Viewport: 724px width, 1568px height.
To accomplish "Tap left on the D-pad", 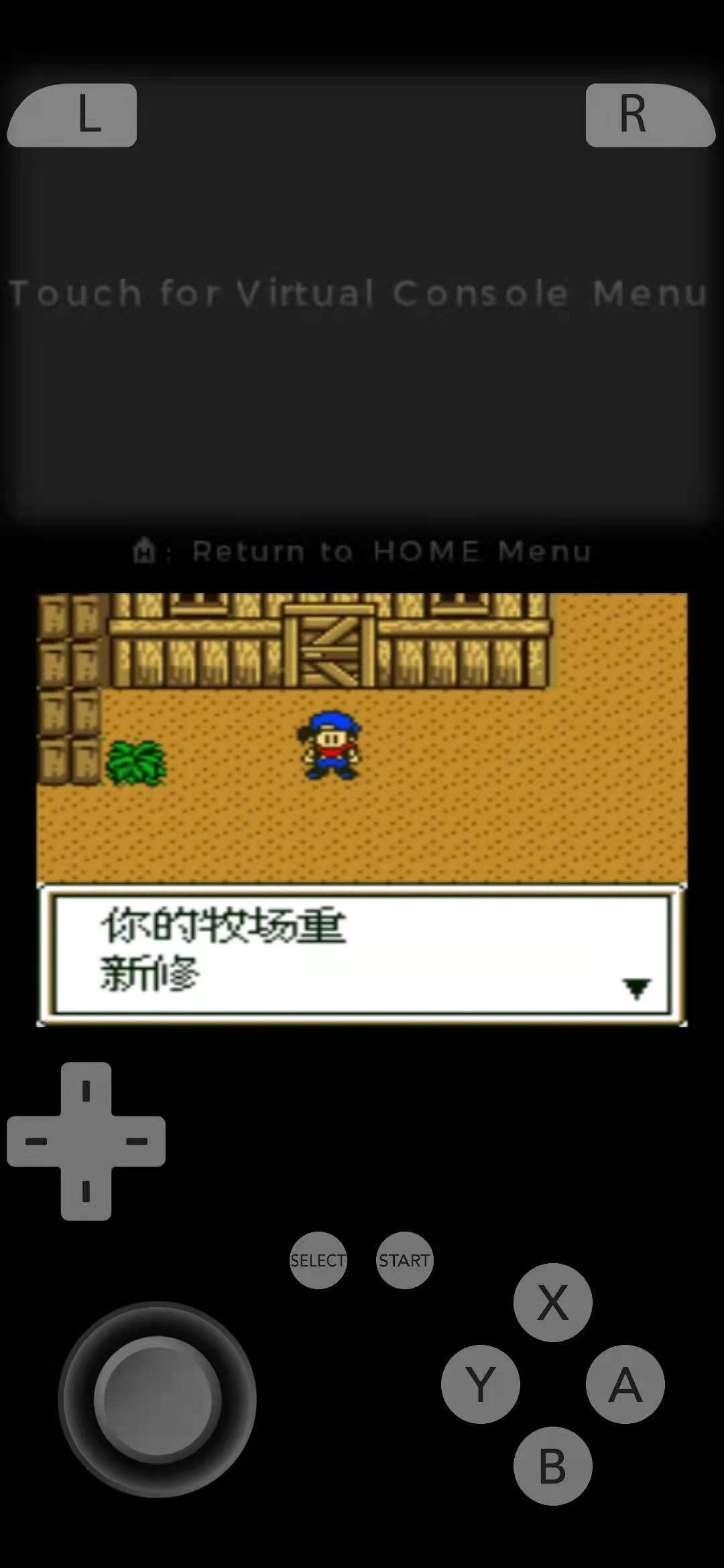I will (36, 1141).
